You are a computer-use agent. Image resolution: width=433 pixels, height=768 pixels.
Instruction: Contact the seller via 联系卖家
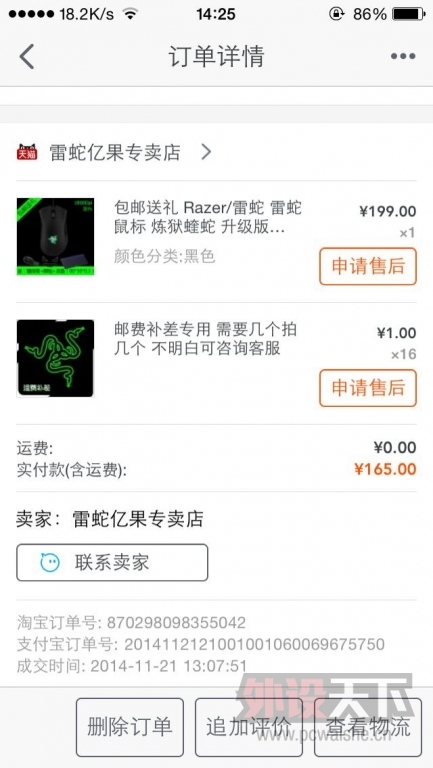point(112,562)
